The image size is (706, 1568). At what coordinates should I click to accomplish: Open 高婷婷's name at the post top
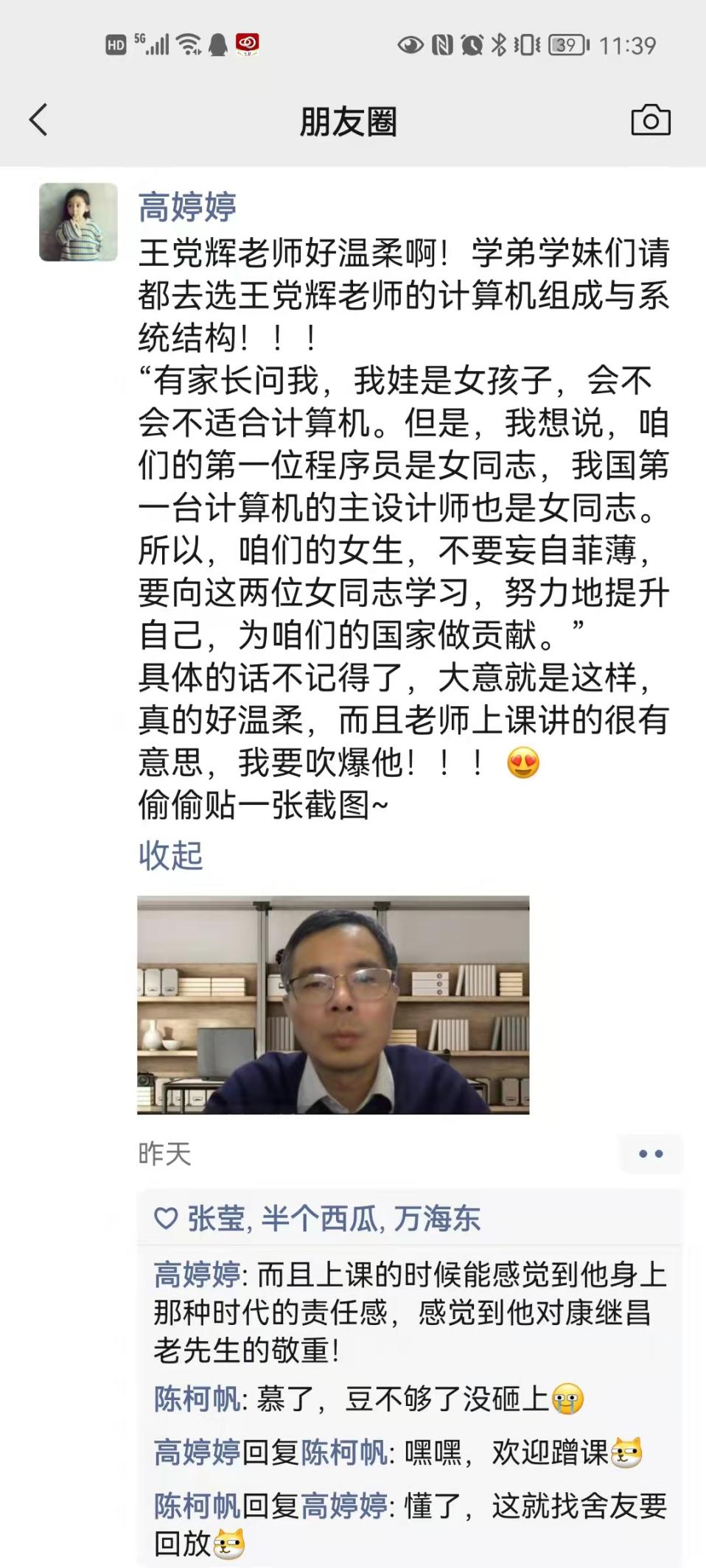point(187,206)
